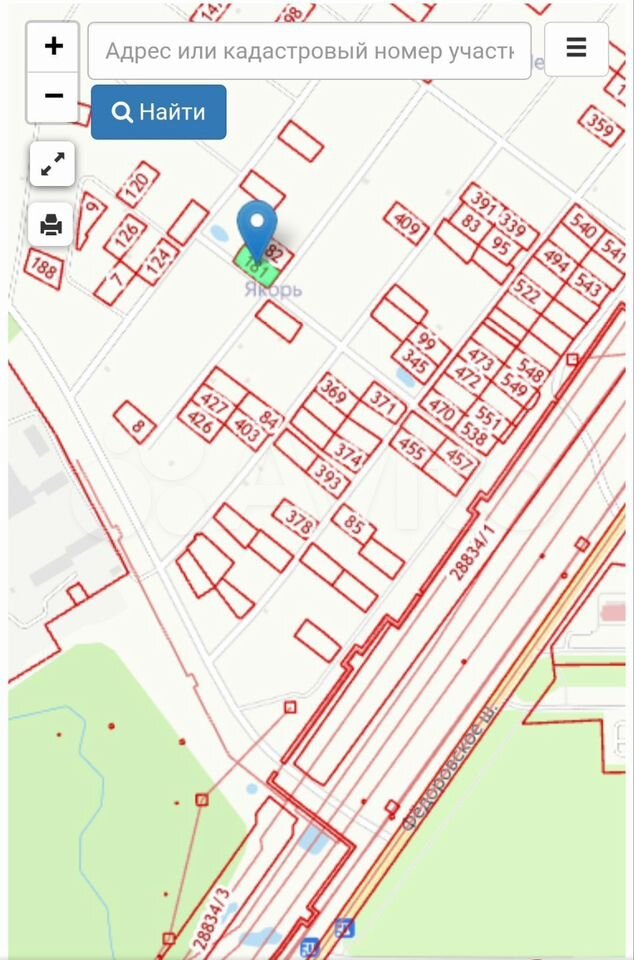The height and width of the screenshot is (960, 634).
Task: Tap the Найти search button
Action: tap(158, 112)
